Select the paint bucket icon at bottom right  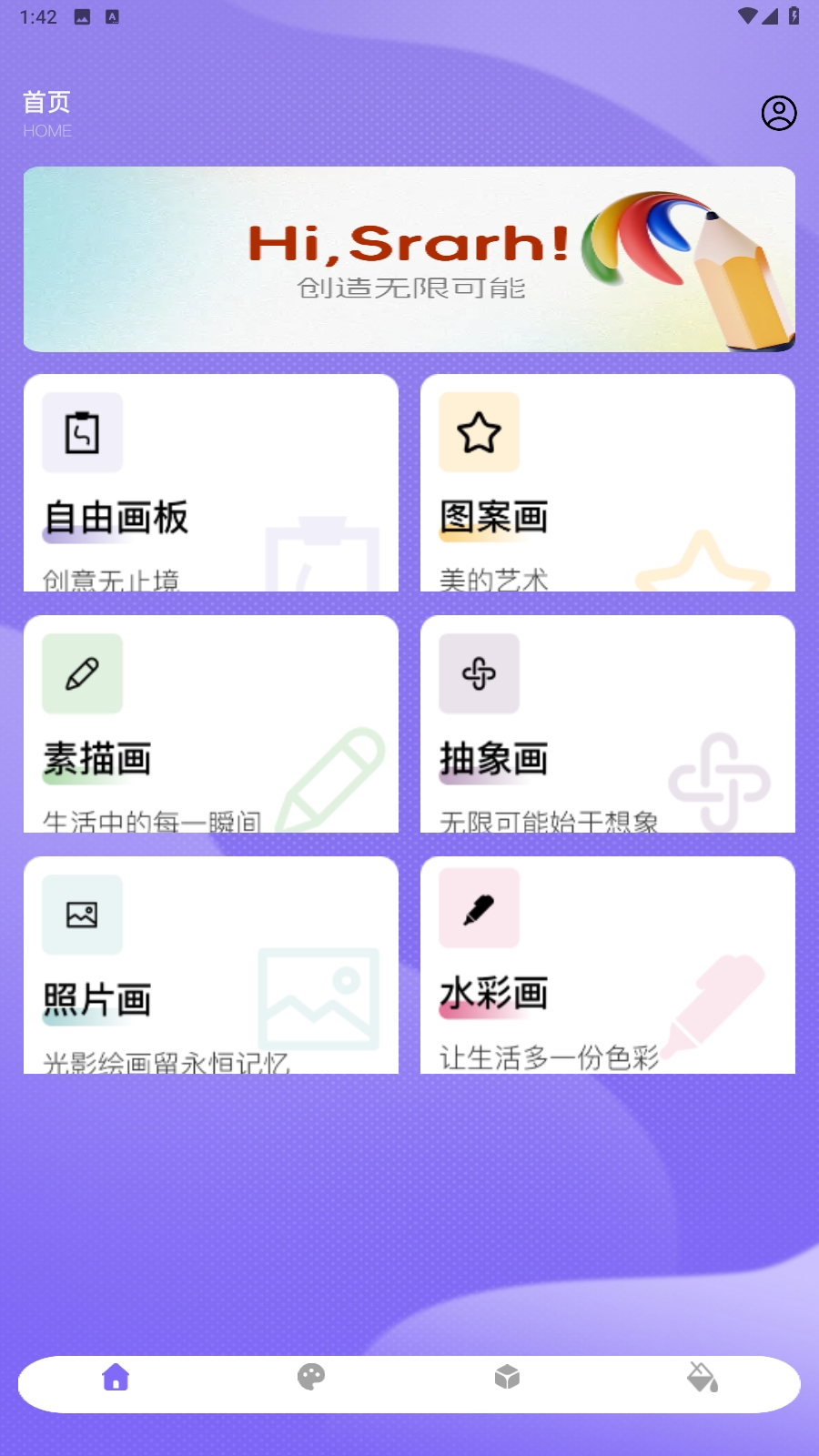click(x=702, y=1379)
